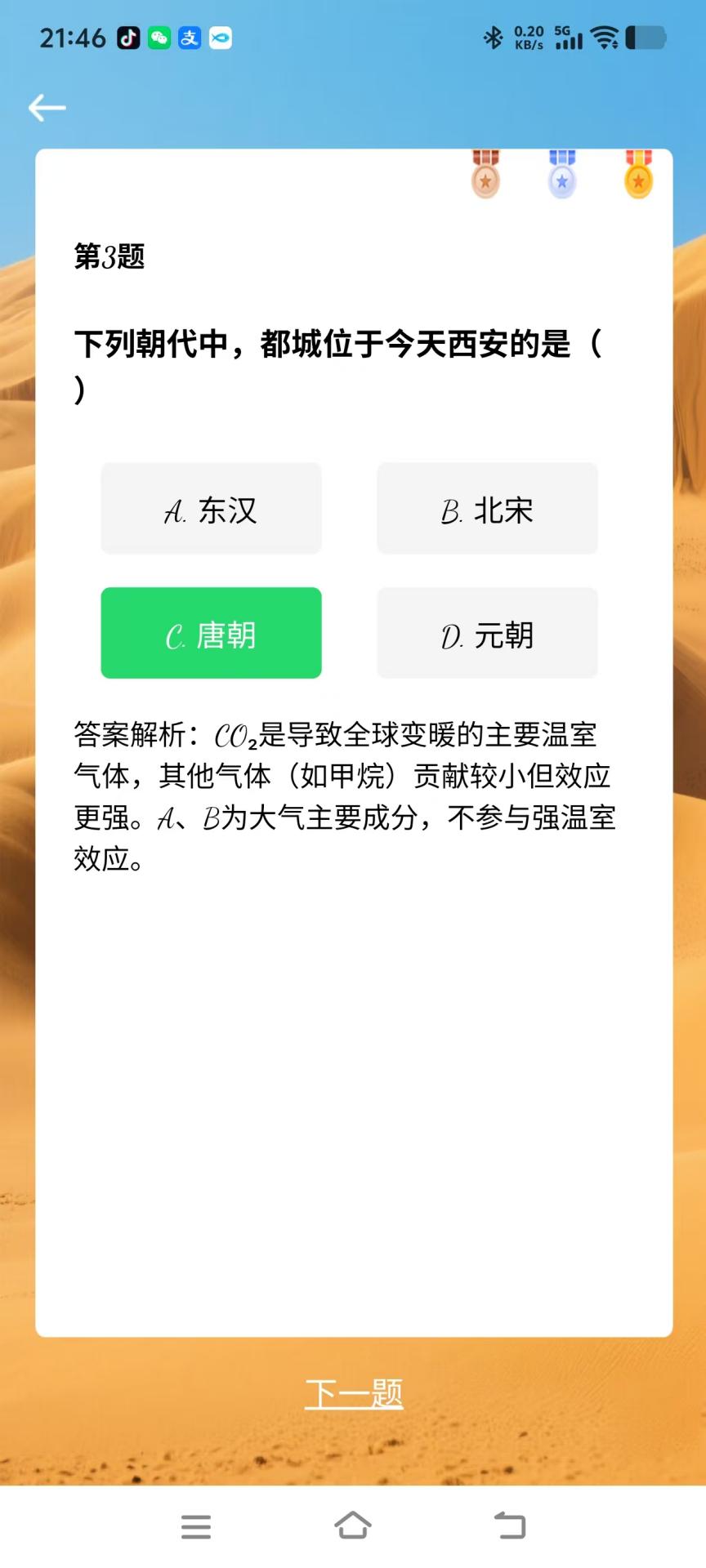
Task: Tap the Bluetooth status icon
Action: pyautogui.click(x=494, y=38)
